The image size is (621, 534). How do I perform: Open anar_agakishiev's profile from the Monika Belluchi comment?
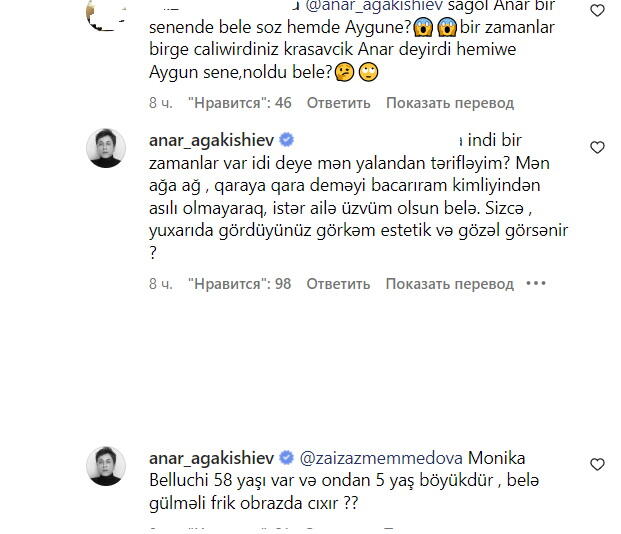pos(210,457)
